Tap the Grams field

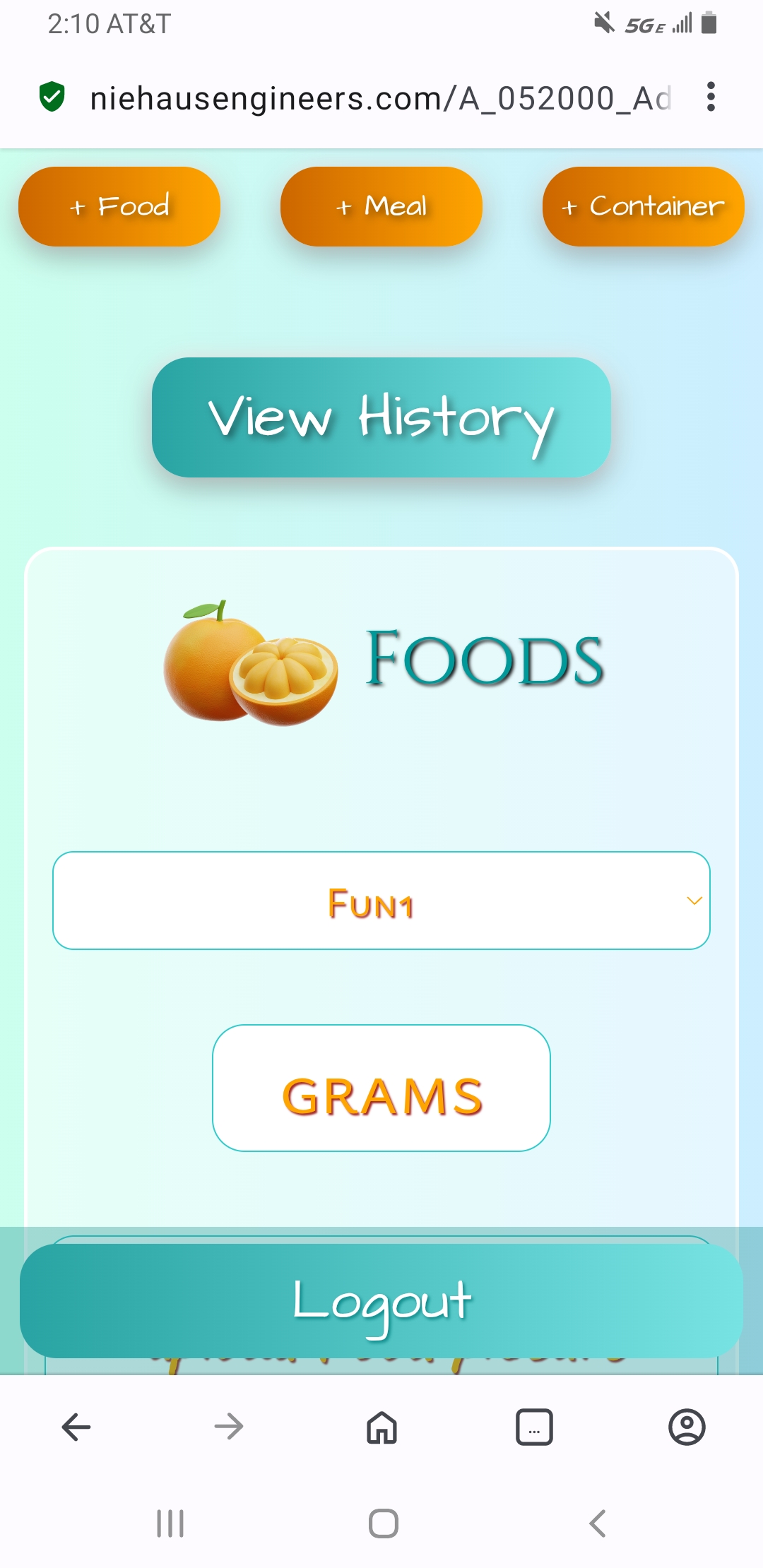381,1088
